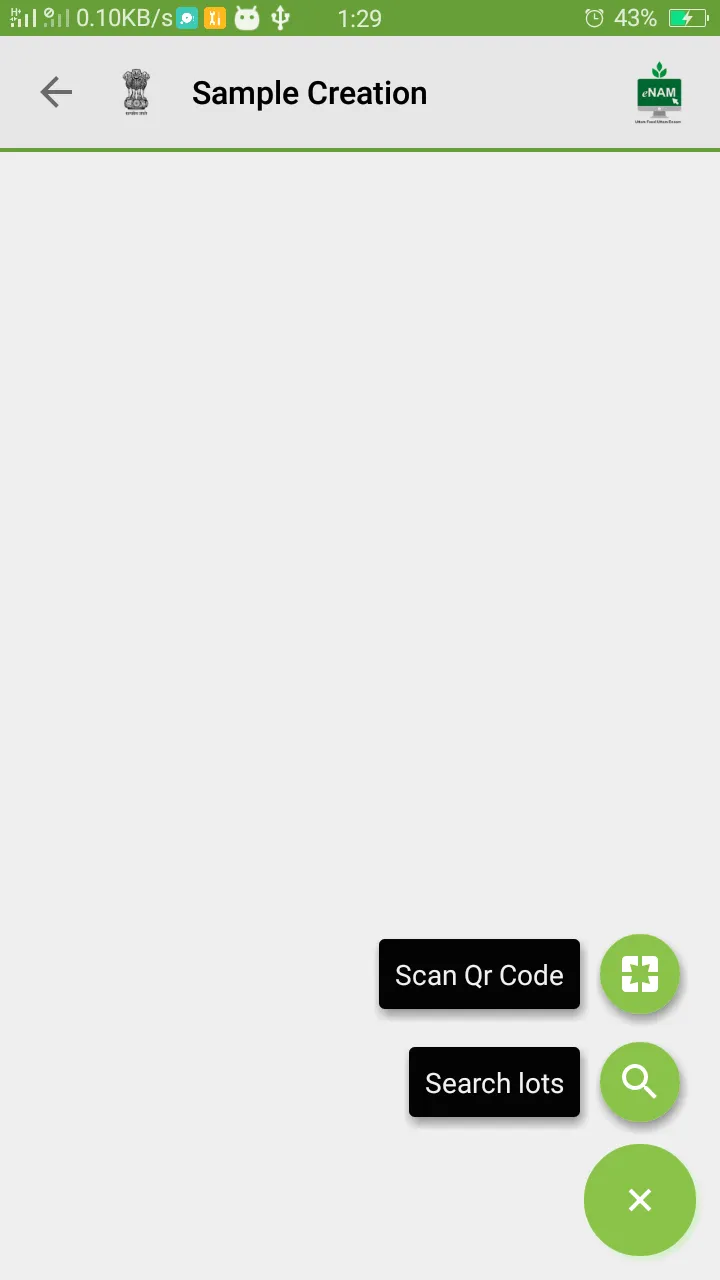
Task: Click the national emblem beside the title
Action: click(135, 92)
